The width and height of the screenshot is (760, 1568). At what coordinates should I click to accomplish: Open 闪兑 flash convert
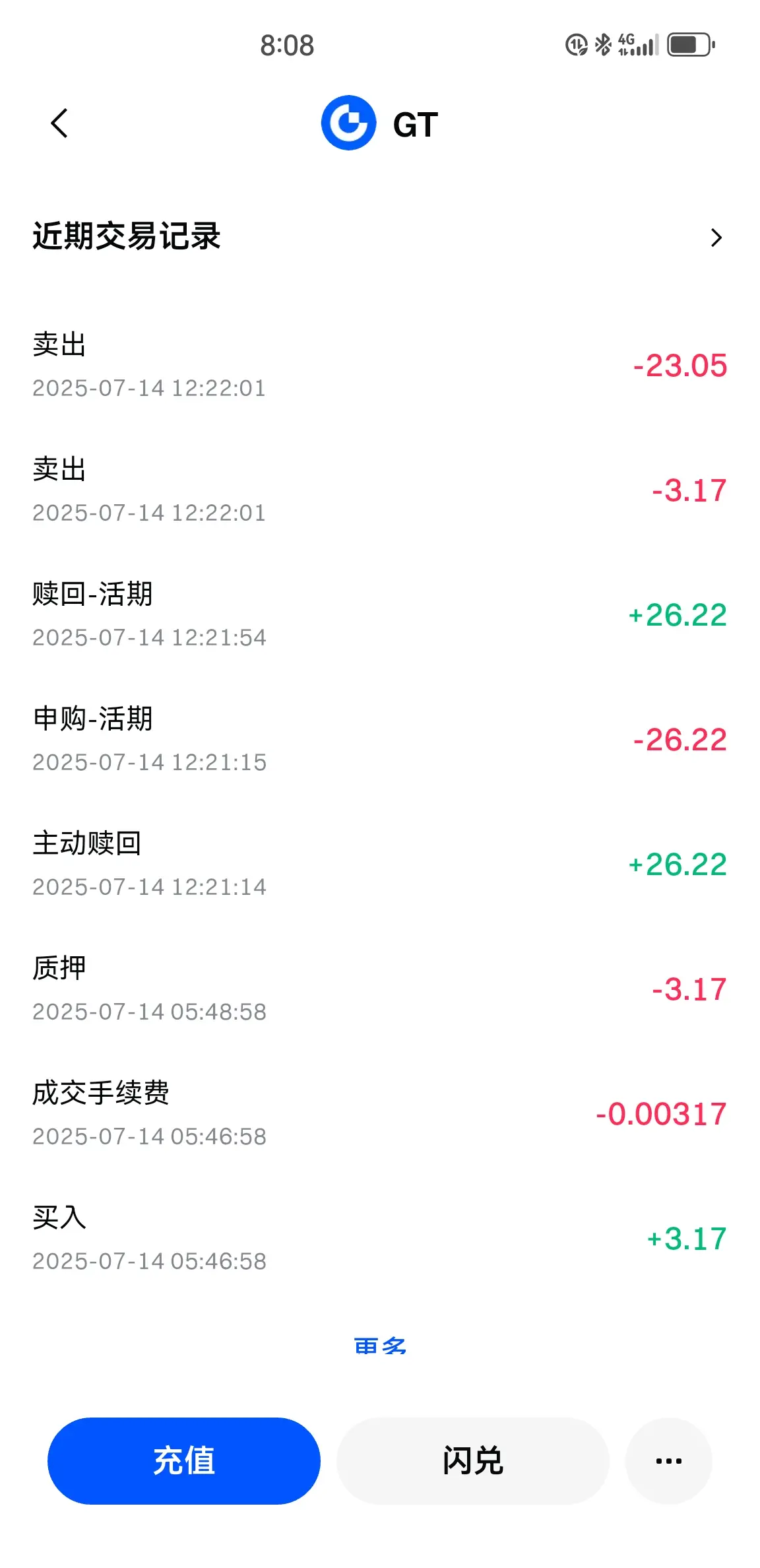pyautogui.click(x=472, y=1460)
